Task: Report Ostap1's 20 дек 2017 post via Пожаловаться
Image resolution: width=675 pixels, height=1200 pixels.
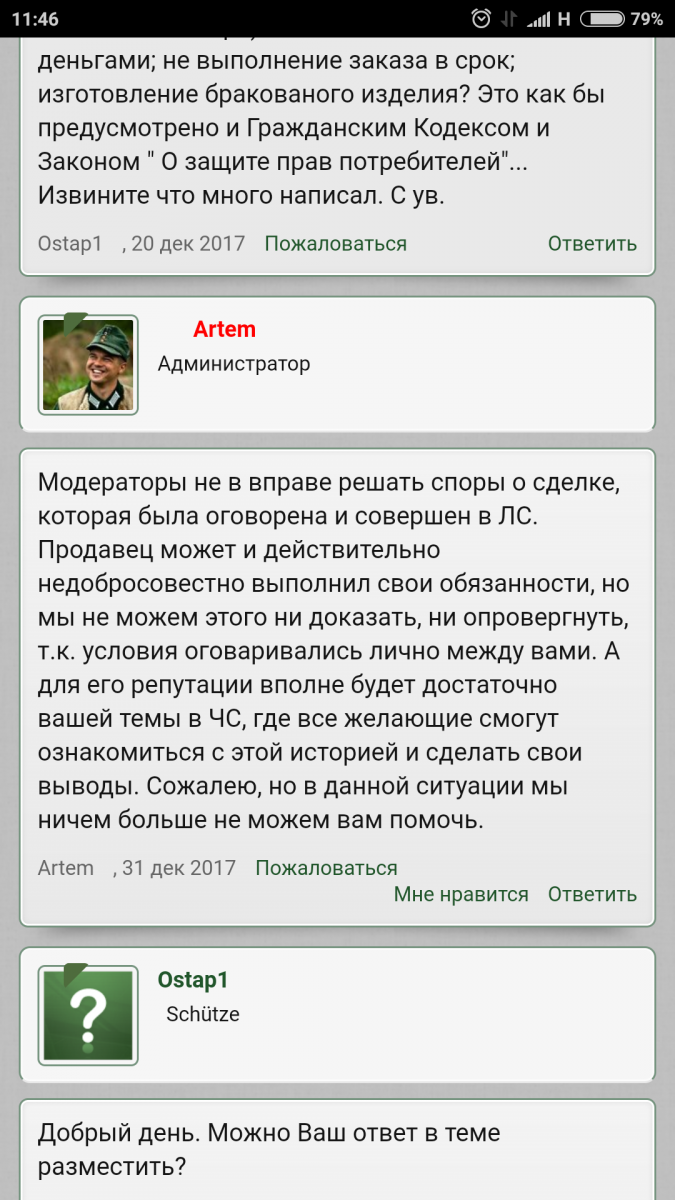Action: (x=335, y=244)
